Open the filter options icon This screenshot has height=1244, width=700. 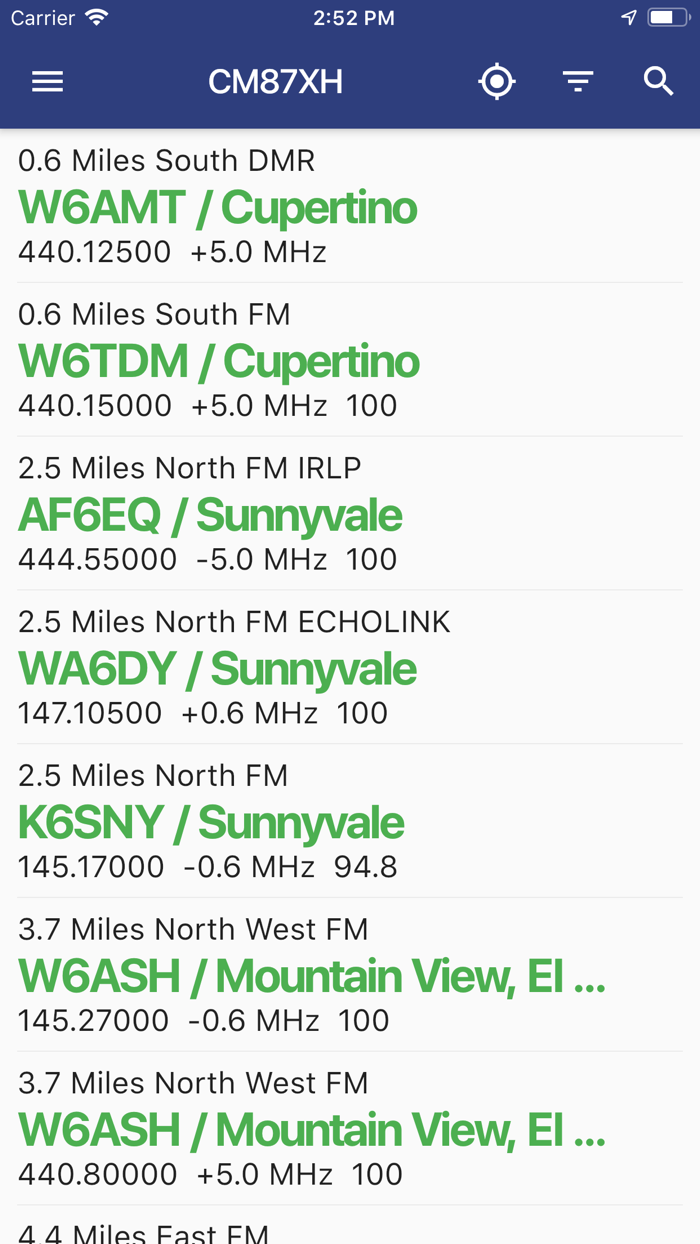point(578,82)
